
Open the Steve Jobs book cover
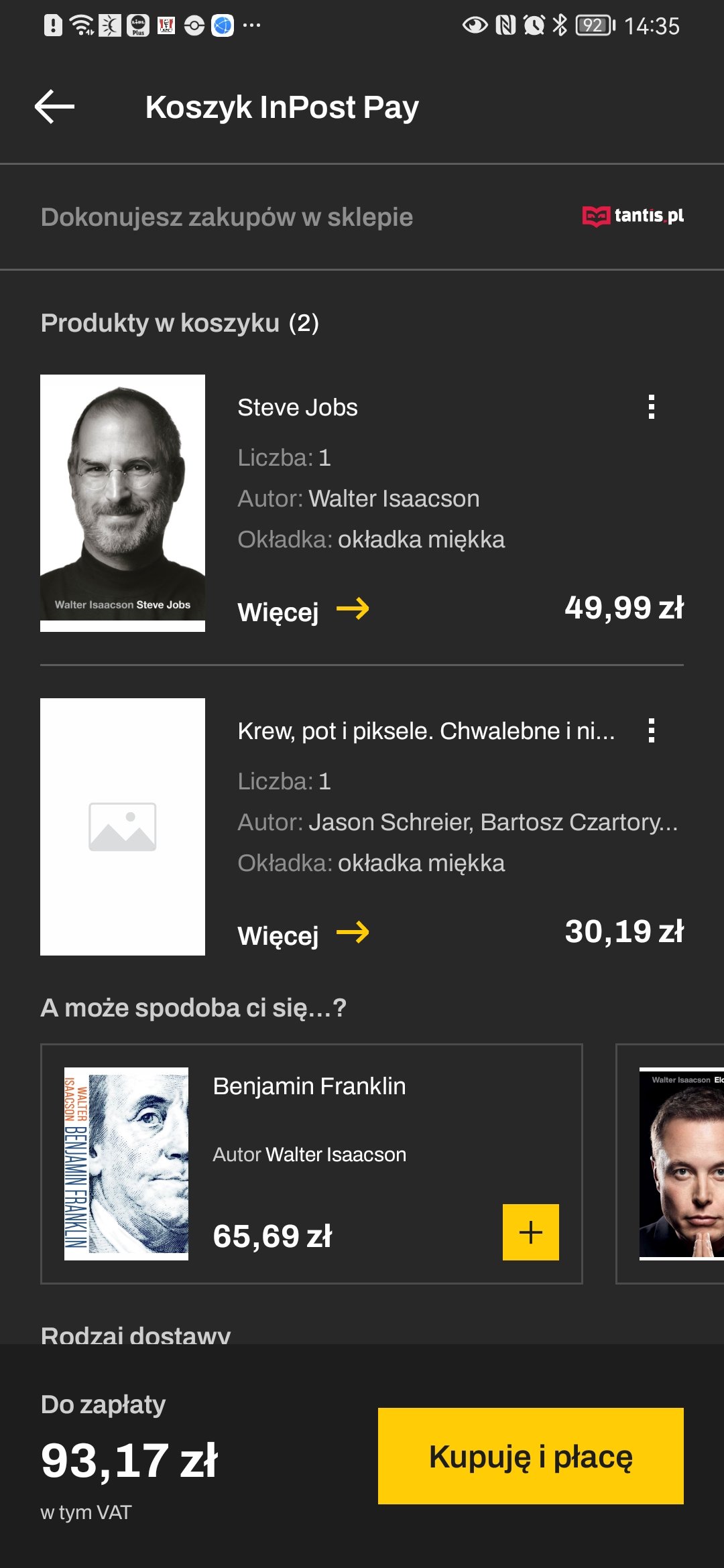[123, 503]
